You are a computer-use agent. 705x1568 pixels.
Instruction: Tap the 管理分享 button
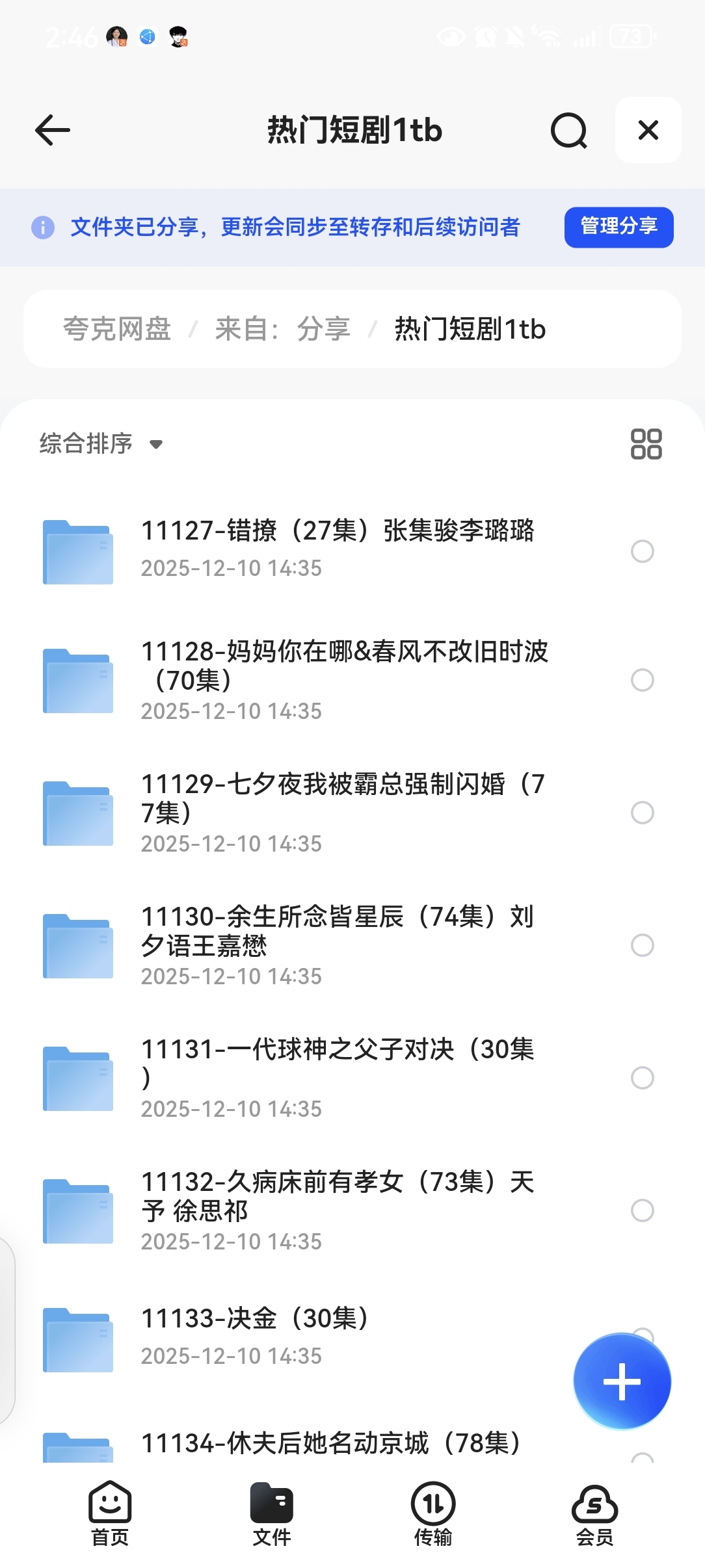[x=619, y=227]
